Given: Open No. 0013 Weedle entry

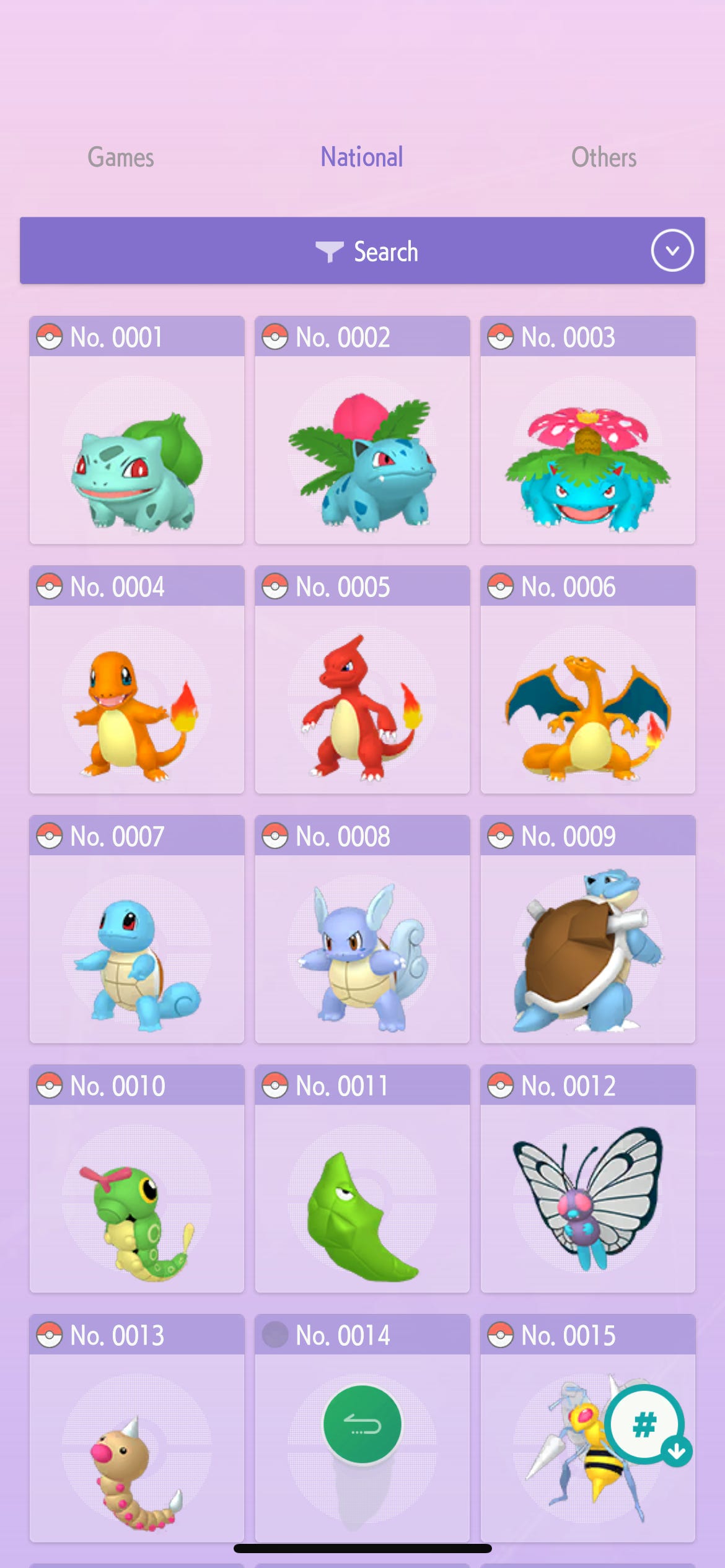Looking at the screenshot, I should tap(137, 1429).
